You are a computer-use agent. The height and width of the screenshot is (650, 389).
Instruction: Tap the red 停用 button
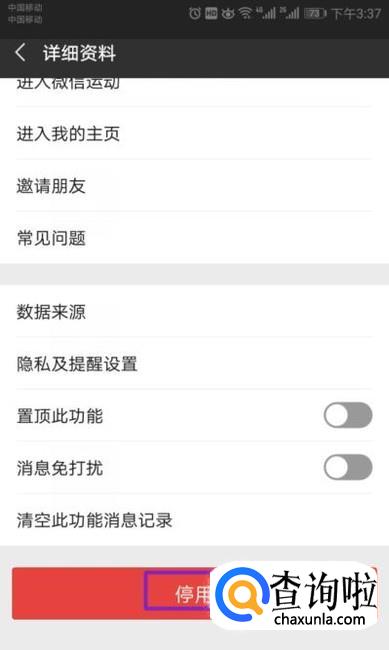194,594
